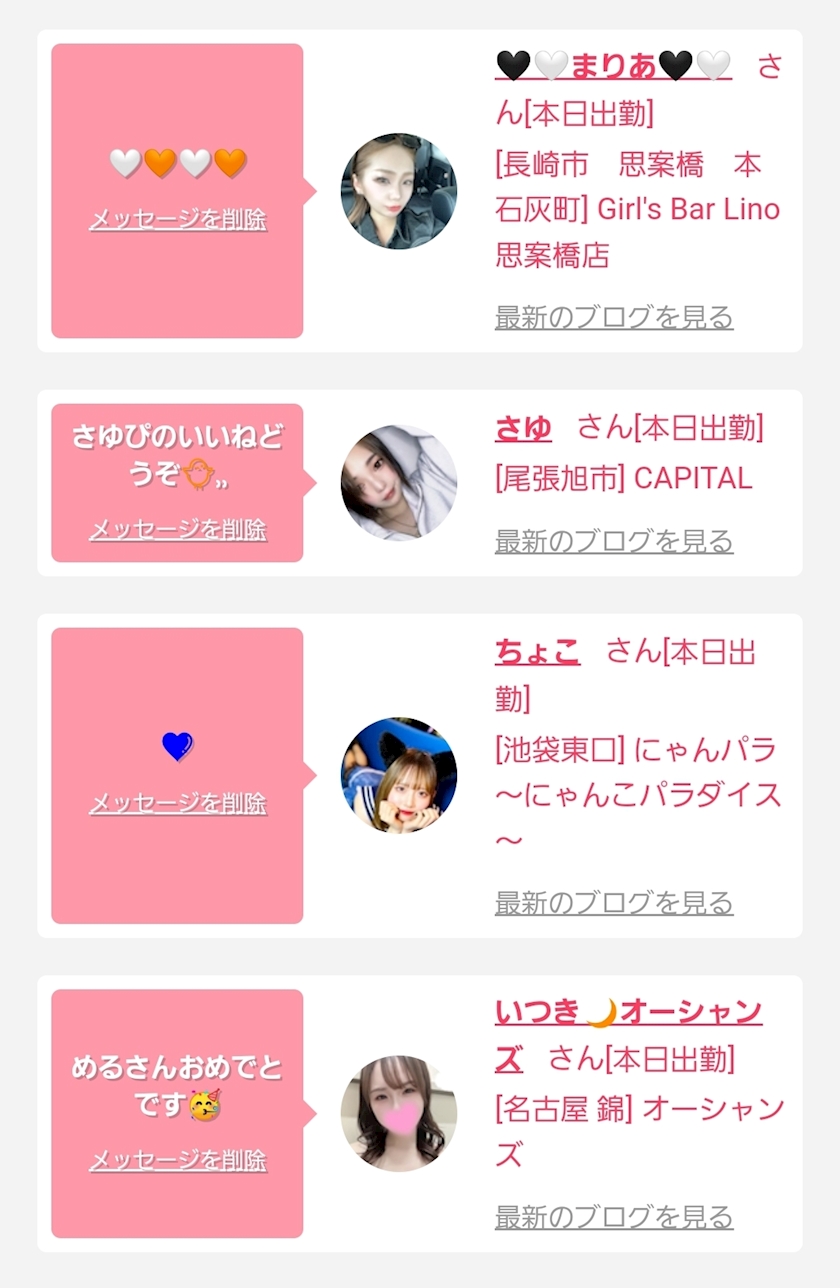Open さゆ's profile name link
Image resolution: width=840 pixels, height=1288 pixels.
(523, 428)
